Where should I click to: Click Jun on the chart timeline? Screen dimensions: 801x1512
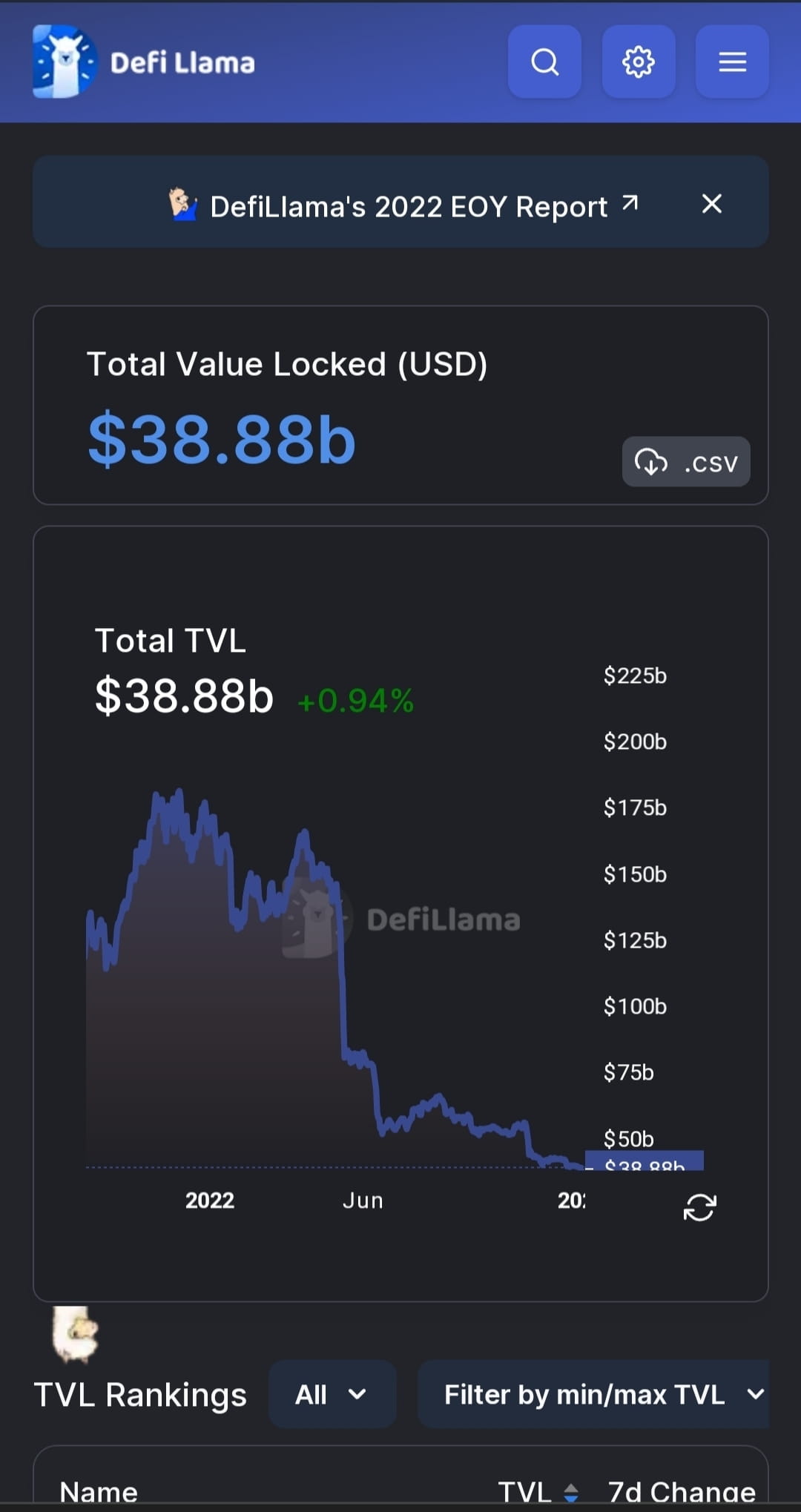[x=363, y=1200]
